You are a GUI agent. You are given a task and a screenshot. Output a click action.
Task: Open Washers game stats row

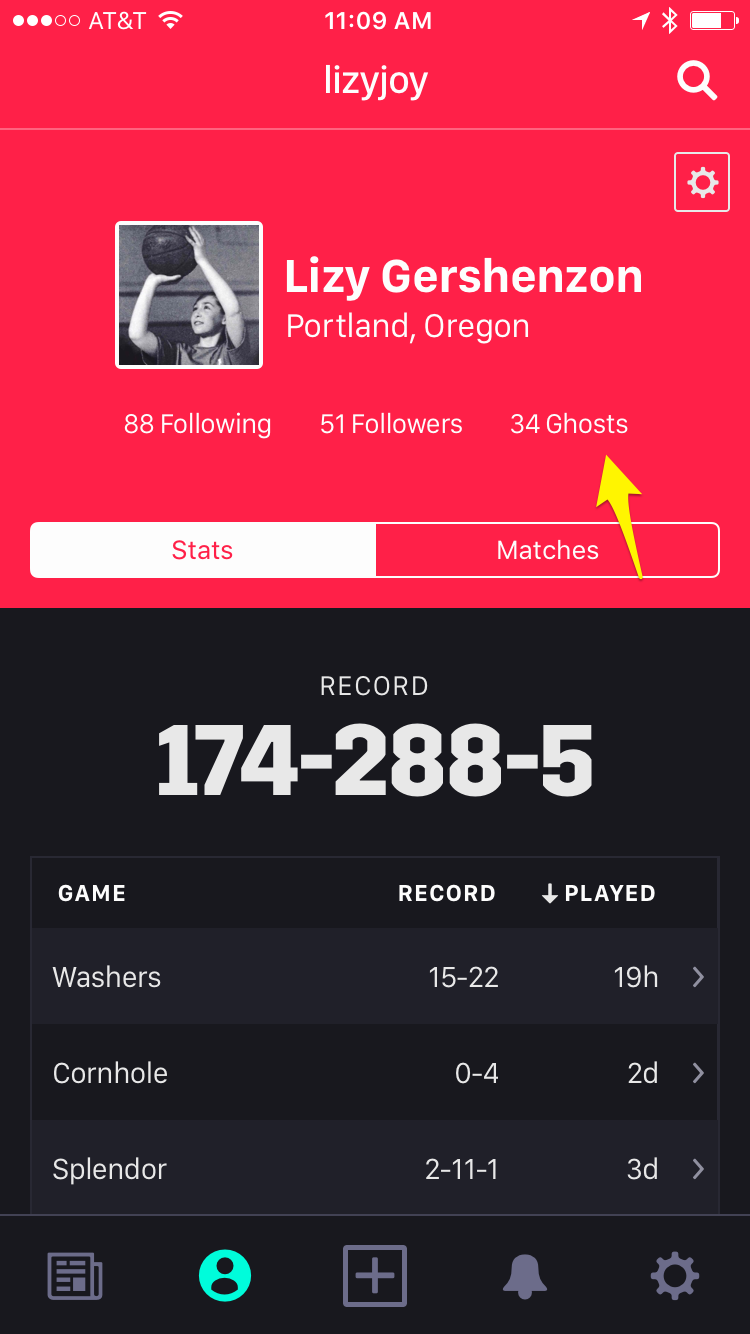click(x=374, y=977)
